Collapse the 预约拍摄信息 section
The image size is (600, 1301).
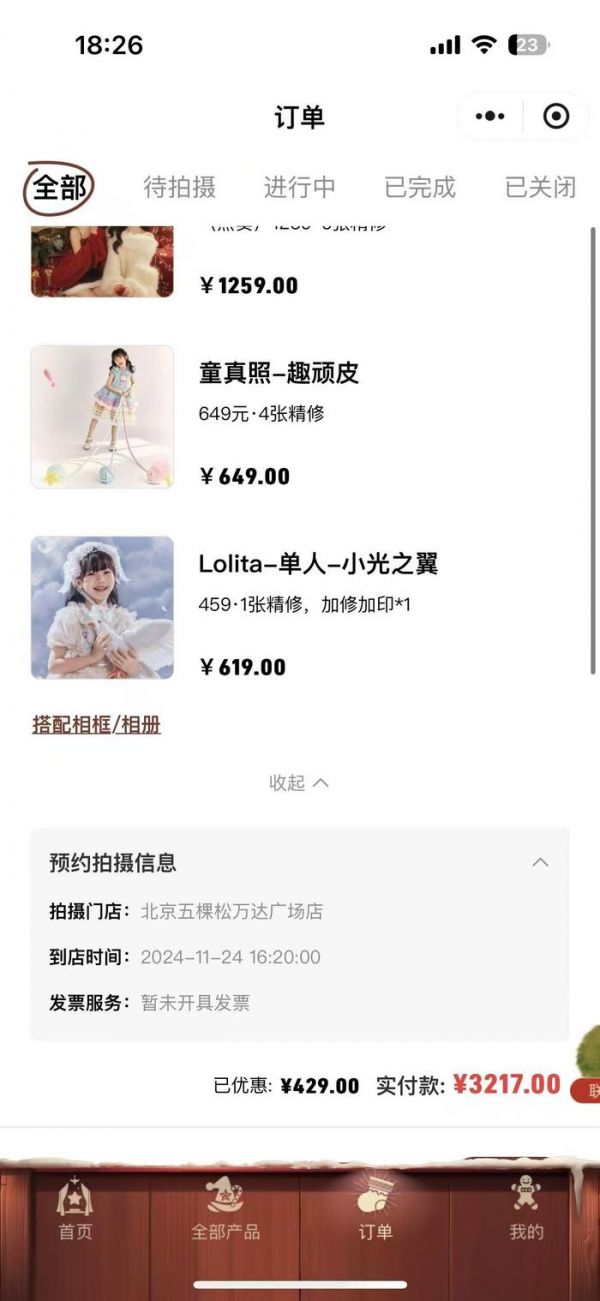coord(540,862)
